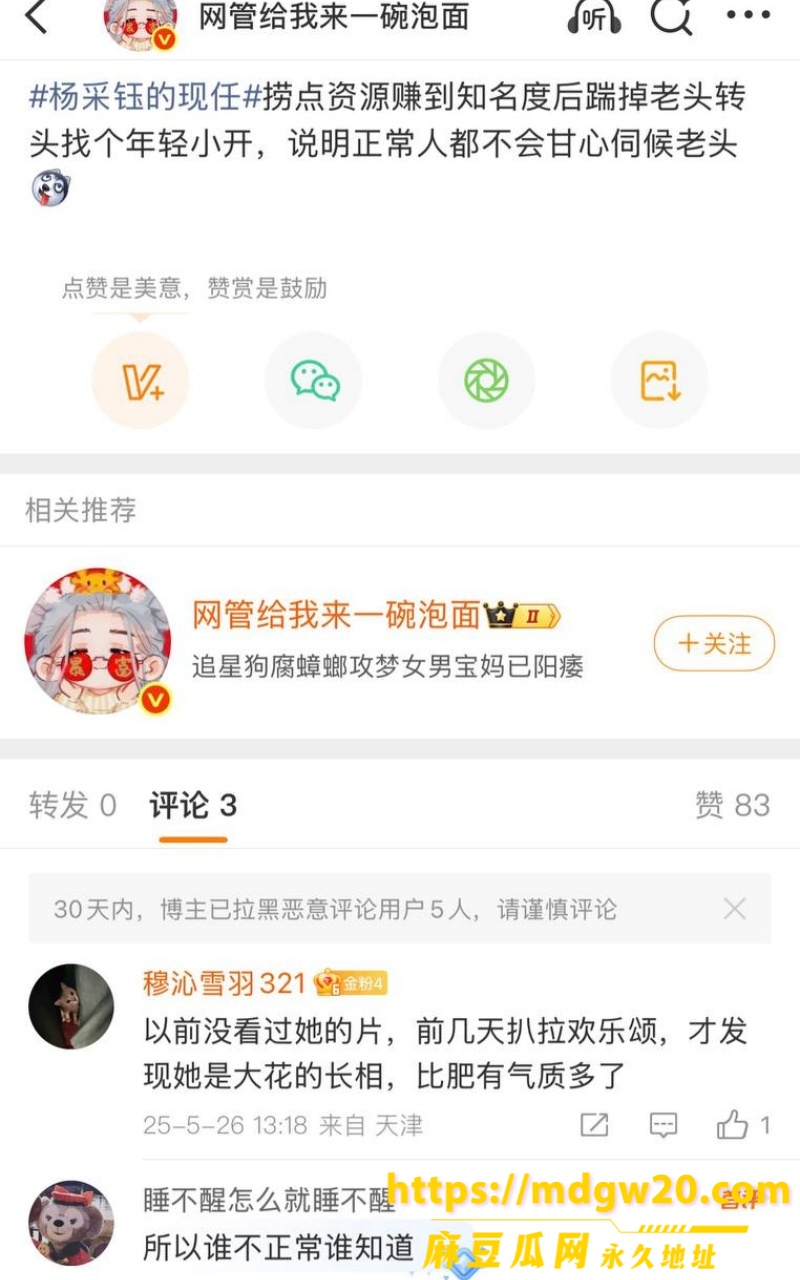800x1280 pixels.
Task: Tap the listen headphone icon
Action: [595, 17]
